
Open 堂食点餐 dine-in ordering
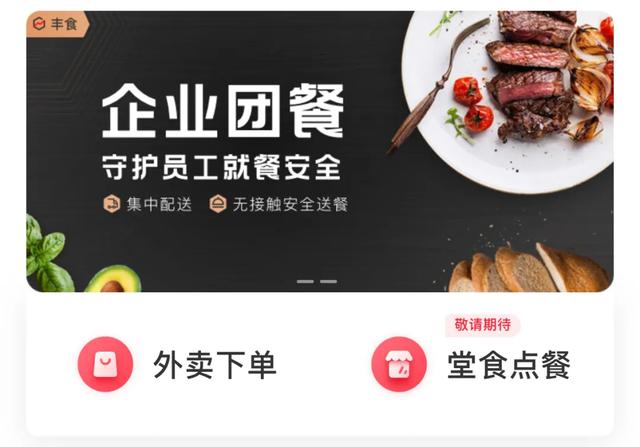click(471, 364)
